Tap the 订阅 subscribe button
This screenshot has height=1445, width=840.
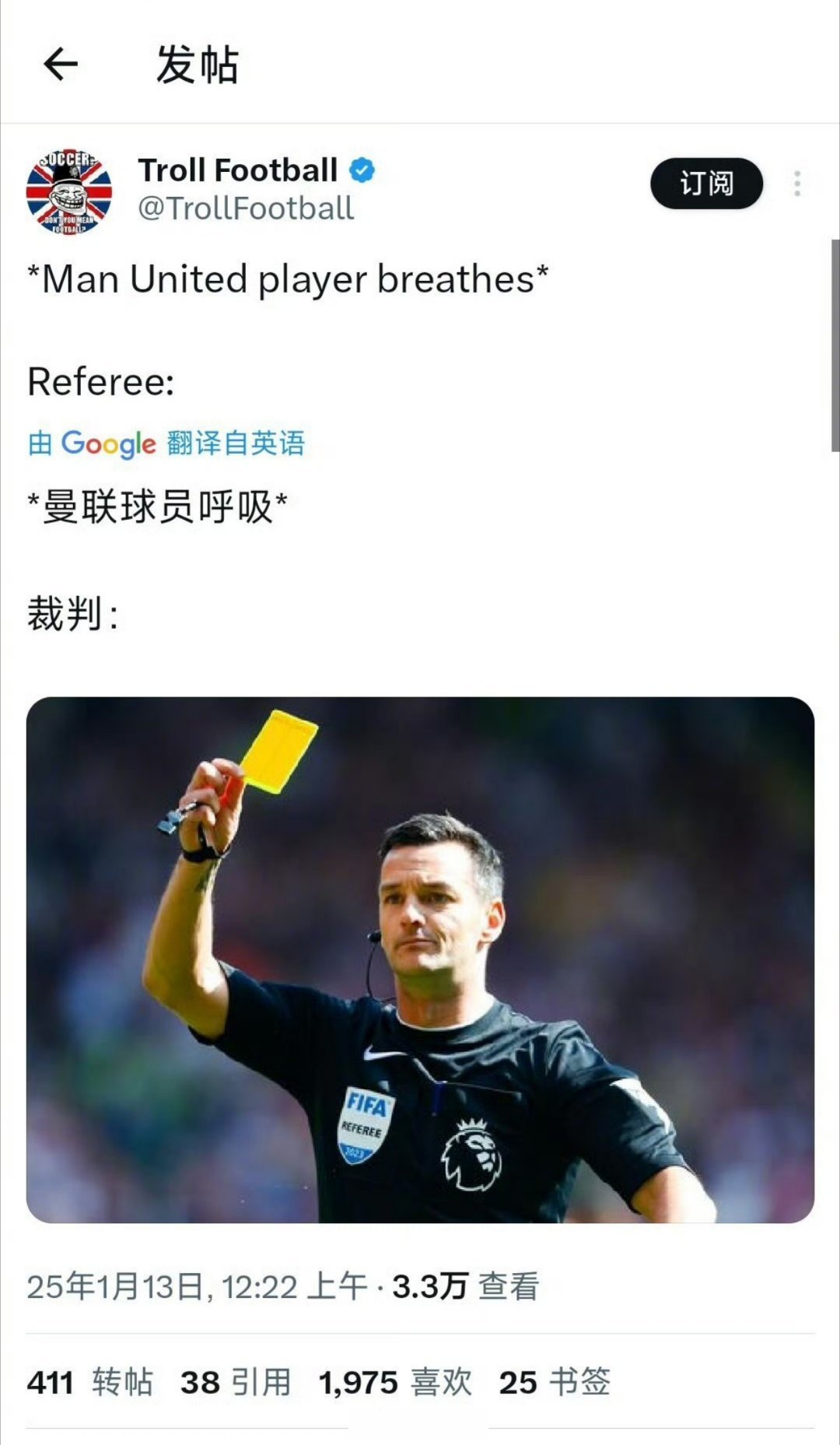point(706,184)
